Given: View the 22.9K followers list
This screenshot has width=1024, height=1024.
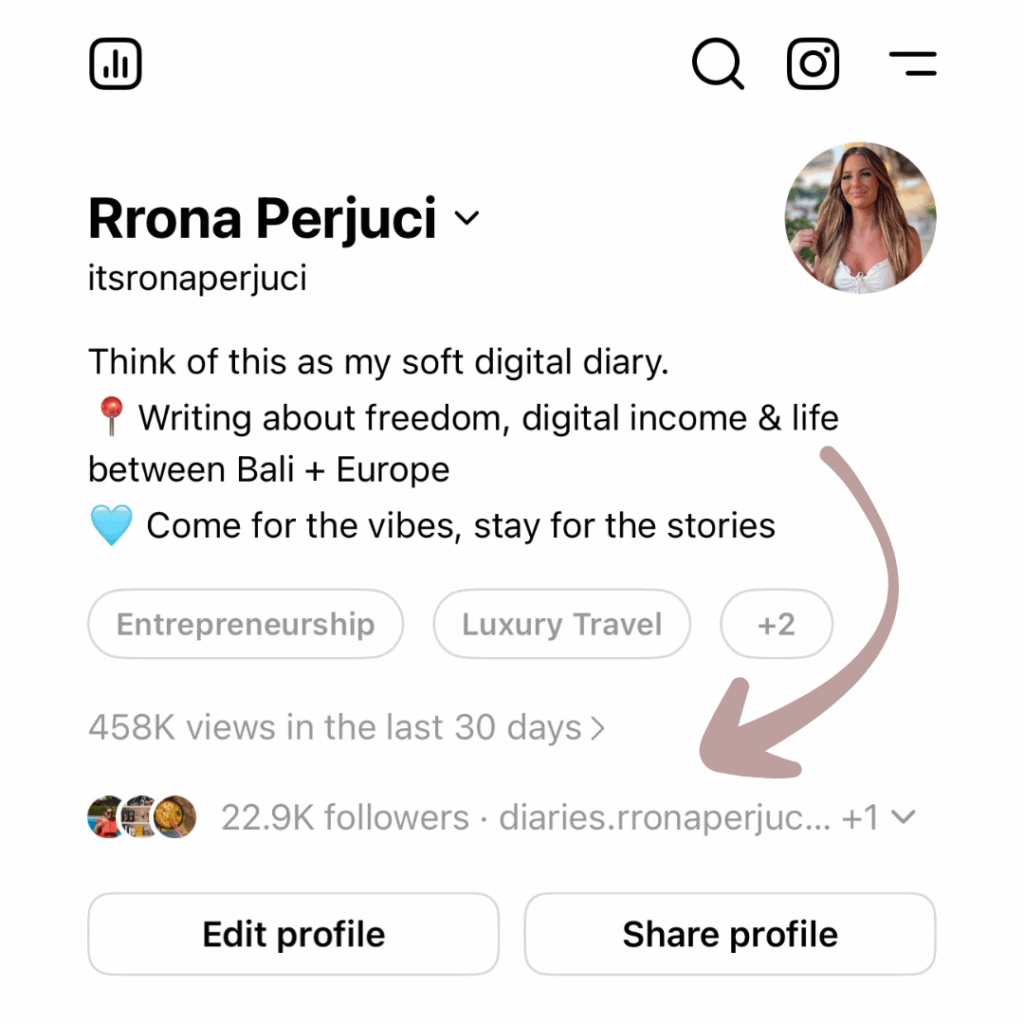Looking at the screenshot, I should click(344, 818).
